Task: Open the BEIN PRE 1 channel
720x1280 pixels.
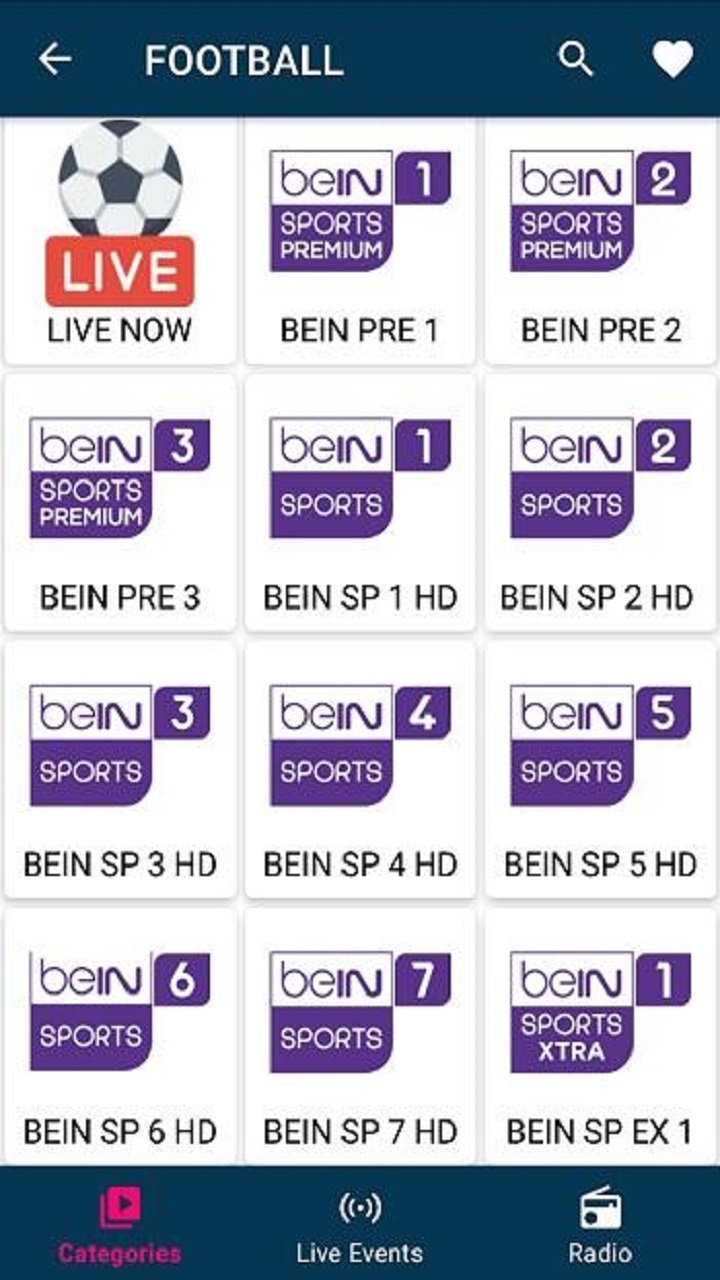Action: point(360,240)
